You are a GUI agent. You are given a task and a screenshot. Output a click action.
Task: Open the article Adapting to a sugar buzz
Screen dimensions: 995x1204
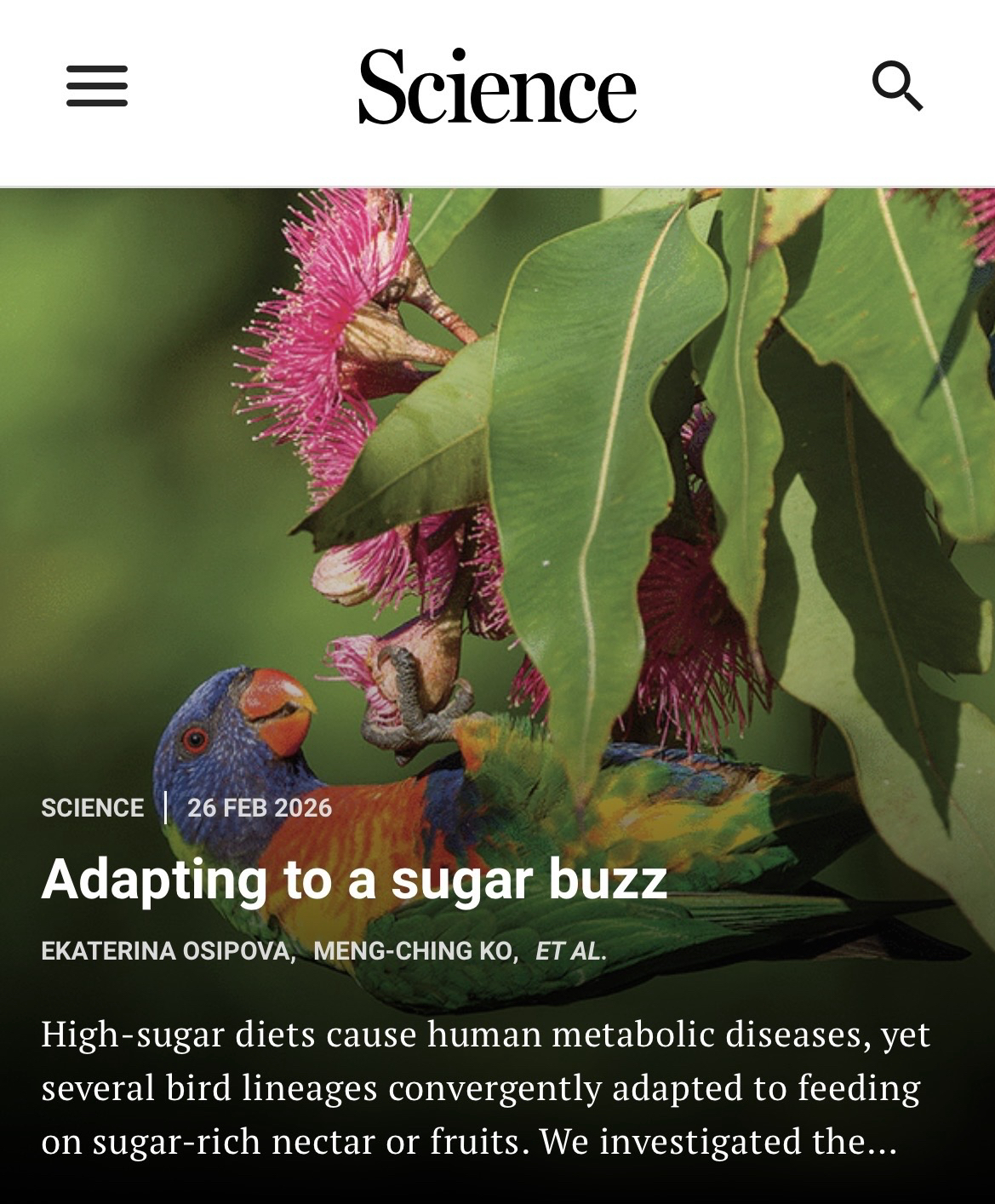[x=354, y=879]
